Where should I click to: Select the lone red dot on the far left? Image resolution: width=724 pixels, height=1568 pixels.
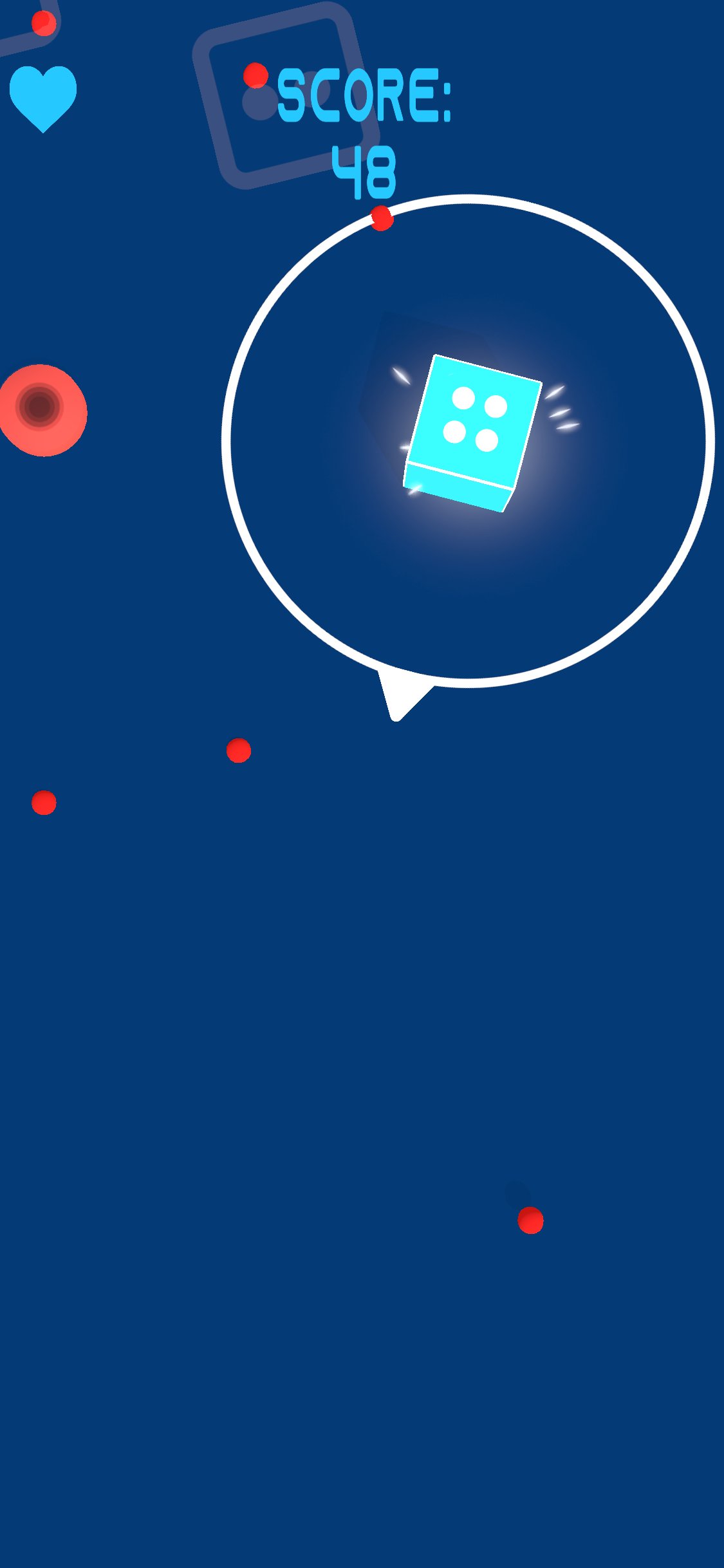(44, 801)
